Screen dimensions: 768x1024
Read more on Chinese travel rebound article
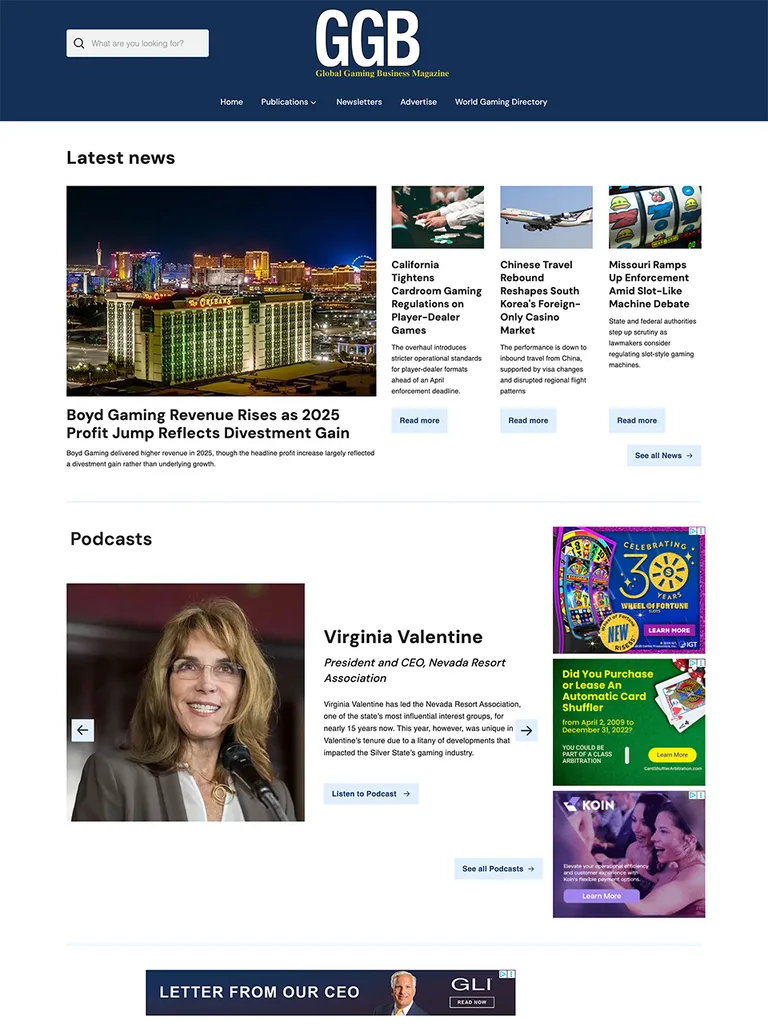pos(528,421)
